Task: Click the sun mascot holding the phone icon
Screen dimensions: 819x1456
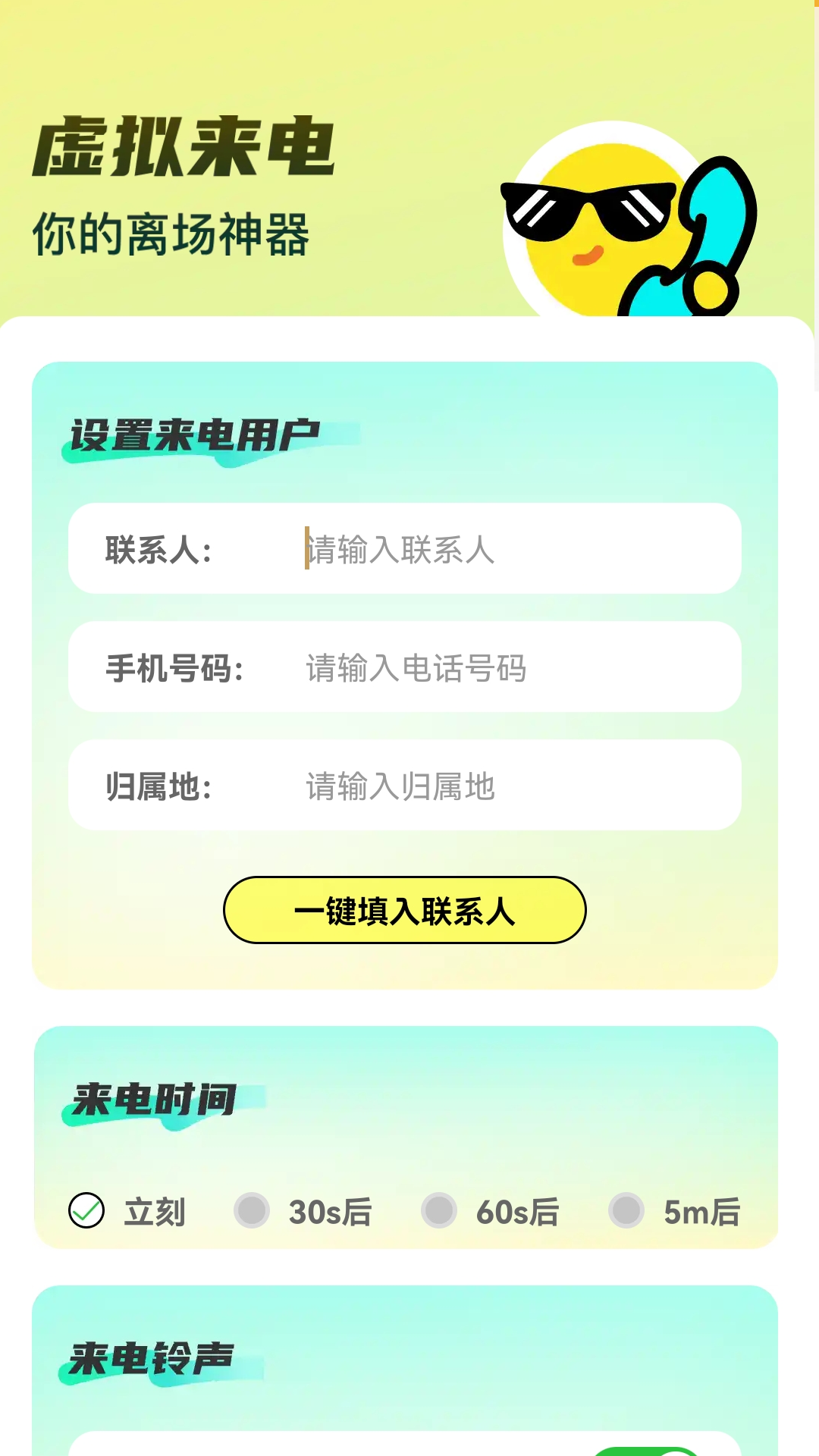Action: [x=629, y=220]
